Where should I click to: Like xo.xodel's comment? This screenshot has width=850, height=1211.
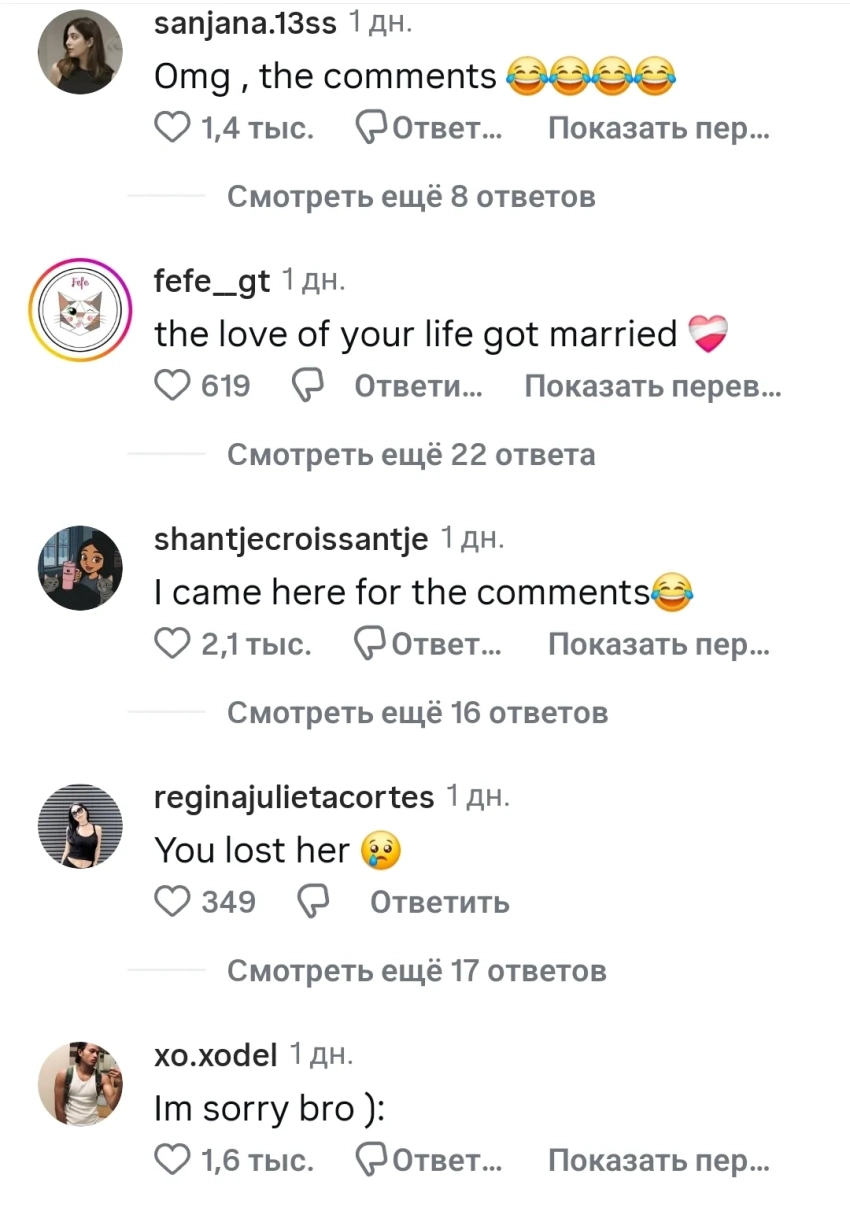pyautogui.click(x=173, y=1160)
